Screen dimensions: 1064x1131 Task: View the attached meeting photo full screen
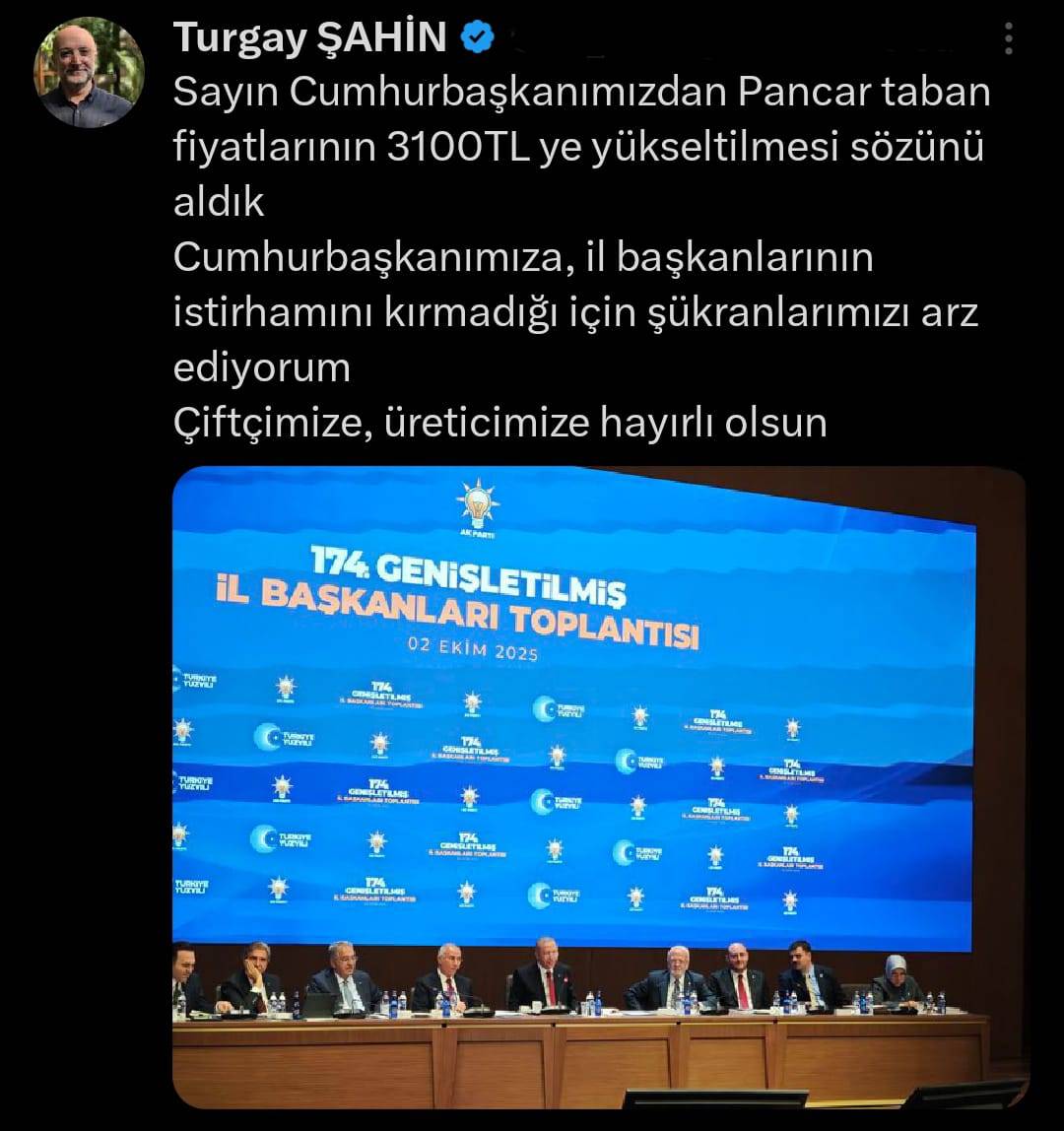coord(599,786)
